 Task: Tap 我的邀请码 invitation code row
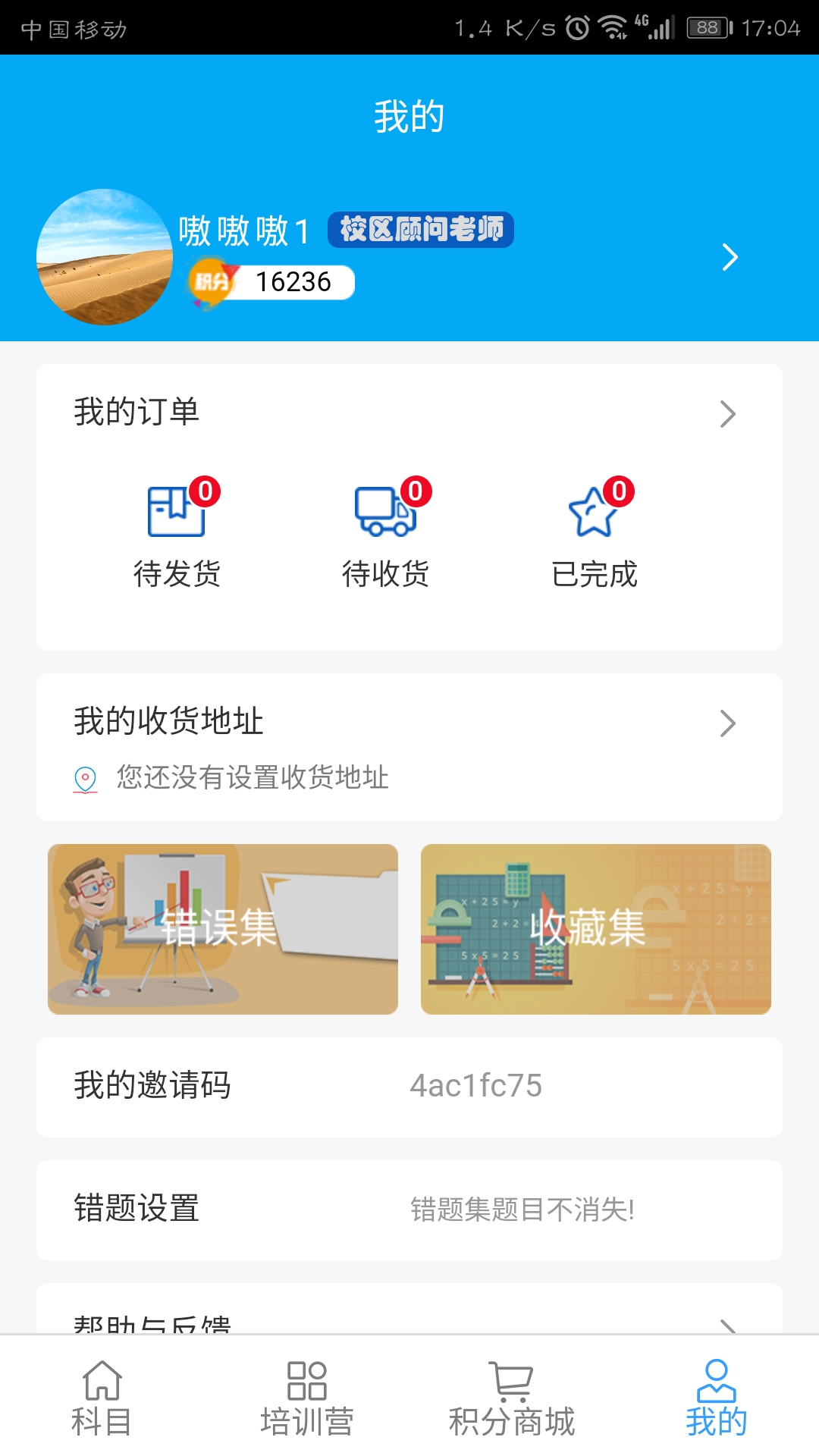pyautogui.click(x=409, y=1087)
